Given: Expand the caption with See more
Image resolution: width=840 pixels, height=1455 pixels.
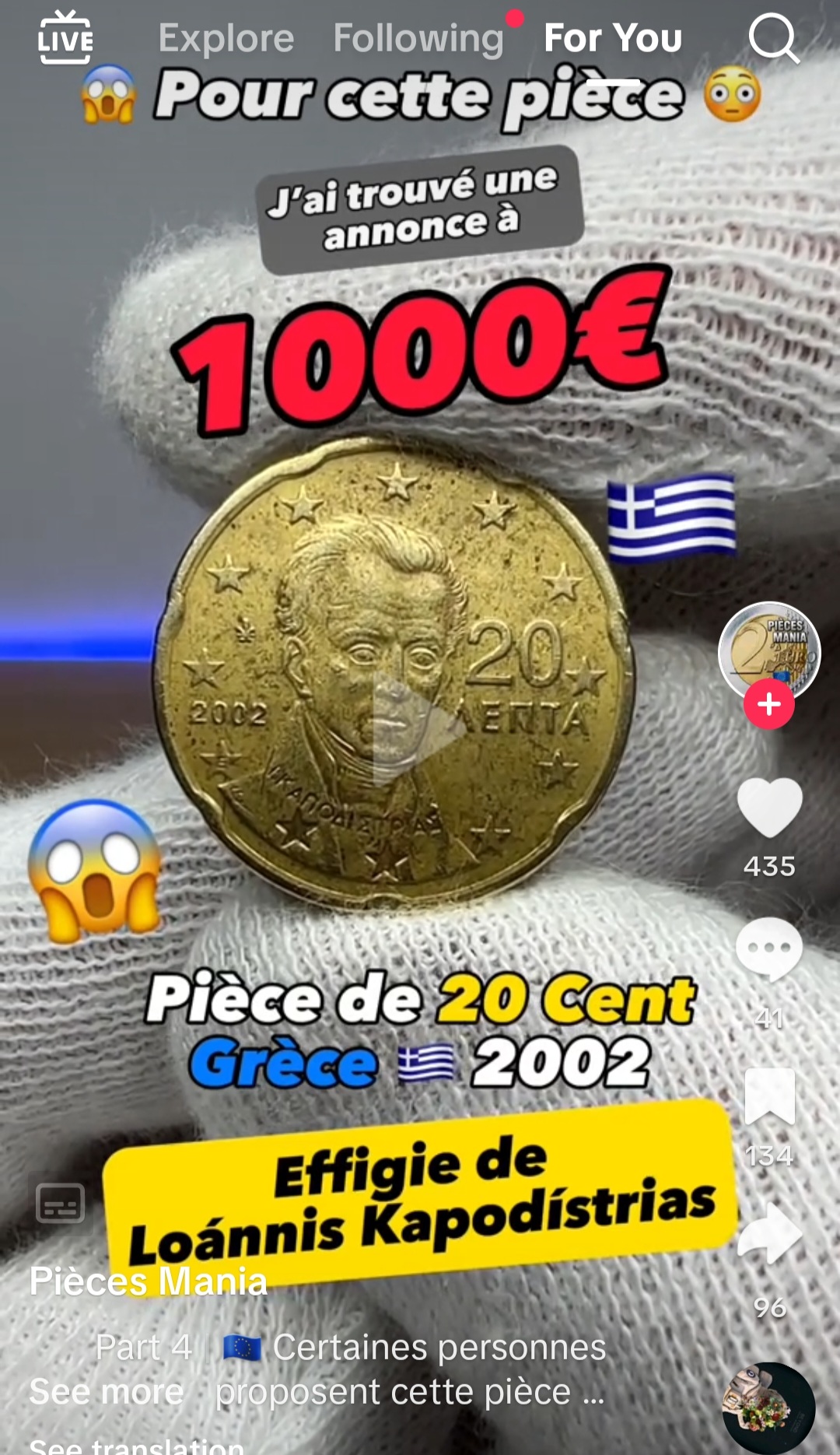Looking at the screenshot, I should [106, 1391].
